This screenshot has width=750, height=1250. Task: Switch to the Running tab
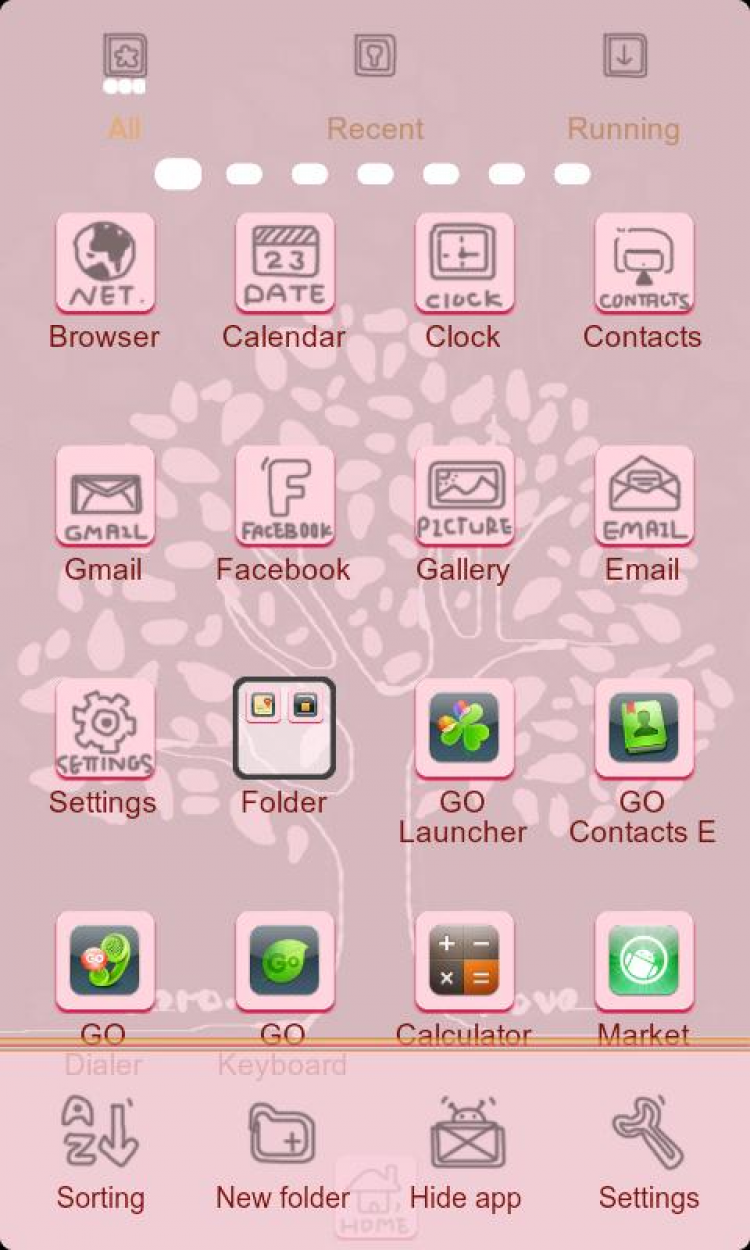624,88
